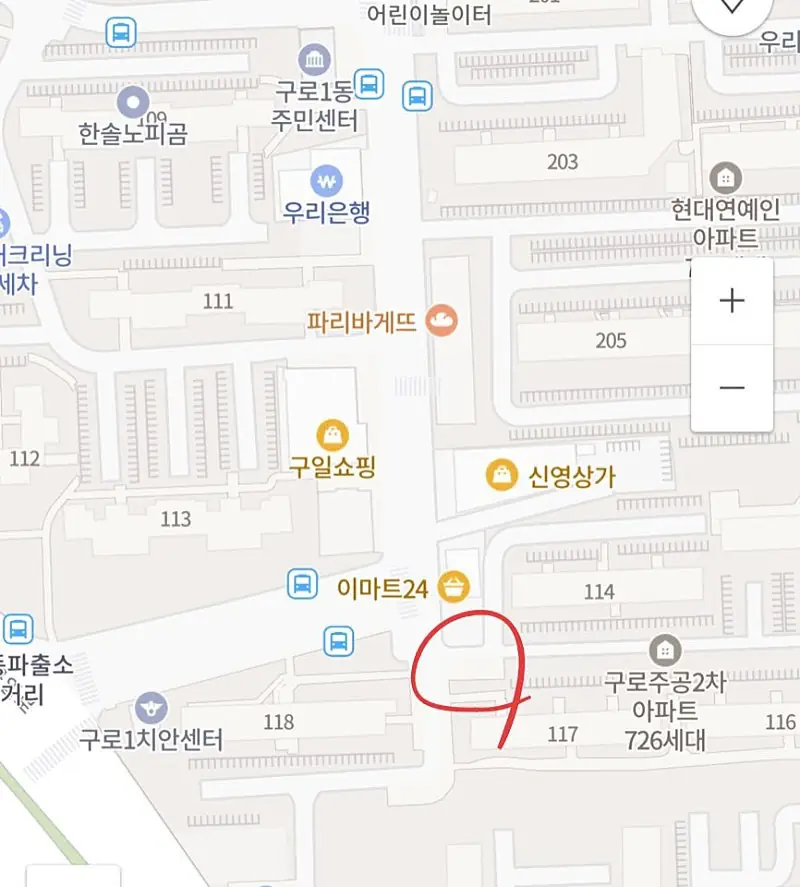Screen dimensions: 800x887
Task: Open the 구로주공2차 아파트 marker
Action: tap(664, 650)
